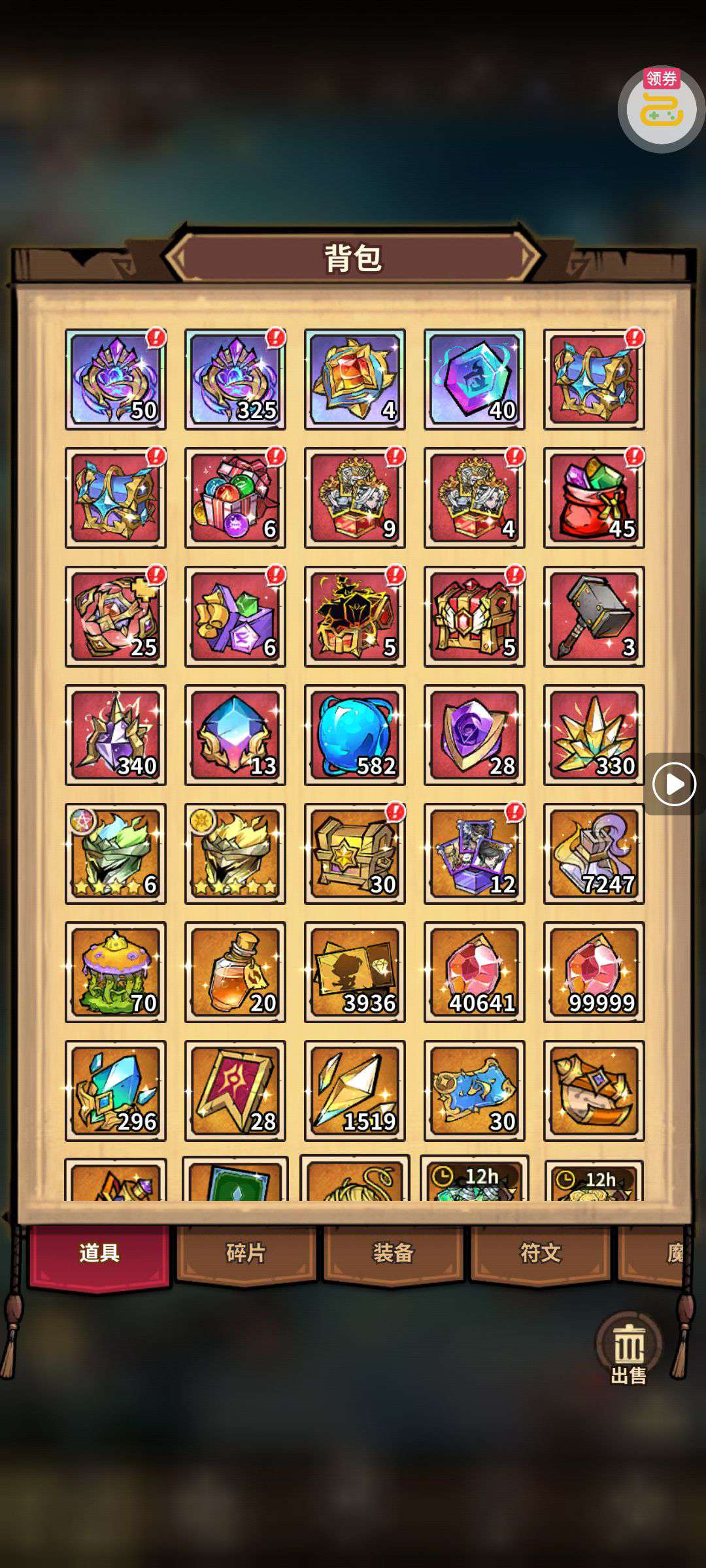Tap the hammer item with count 3

pyautogui.click(x=594, y=616)
